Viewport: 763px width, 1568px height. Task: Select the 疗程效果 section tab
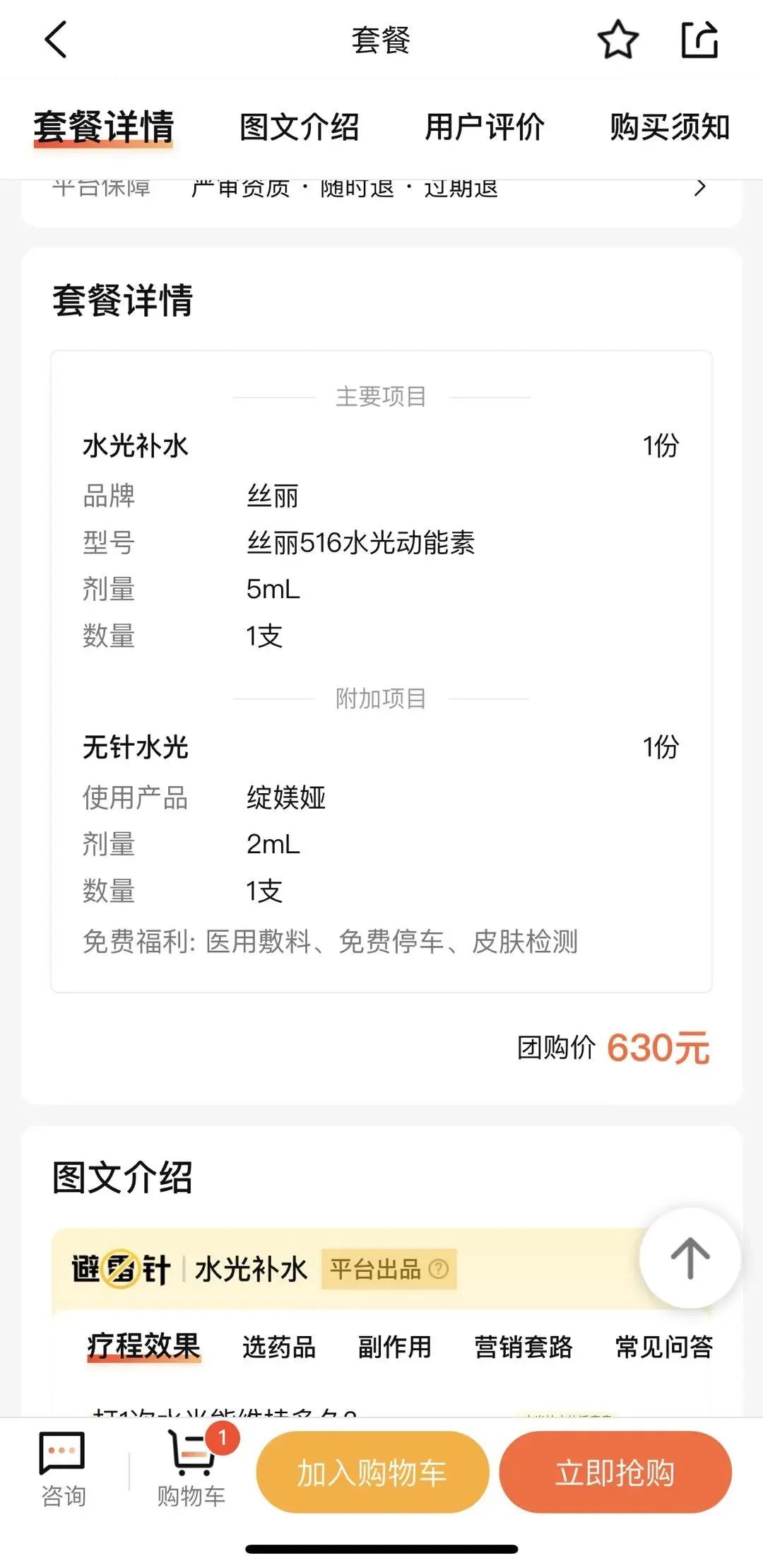144,1347
